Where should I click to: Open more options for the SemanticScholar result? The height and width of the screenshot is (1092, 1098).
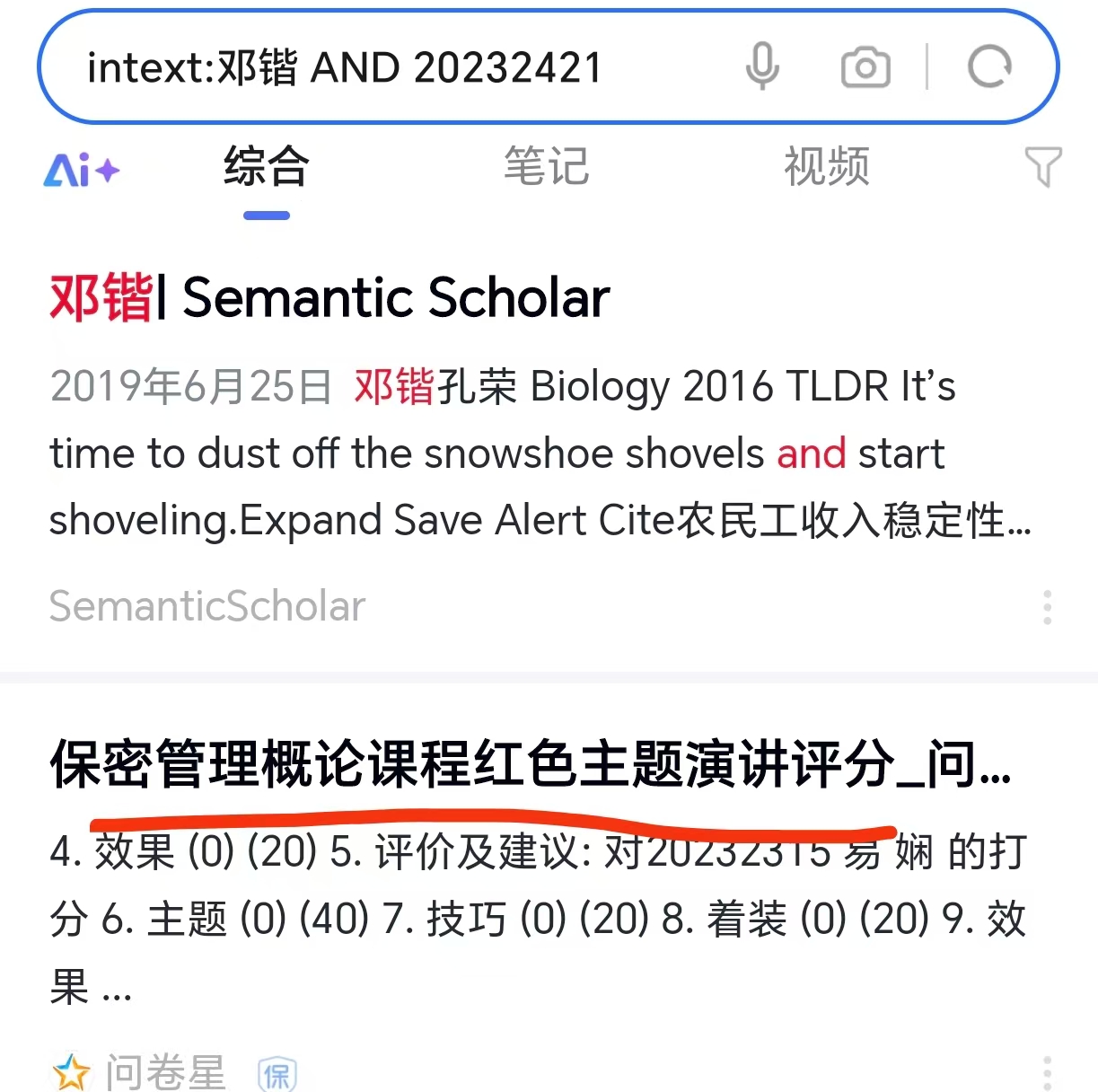(x=1047, y=608)
